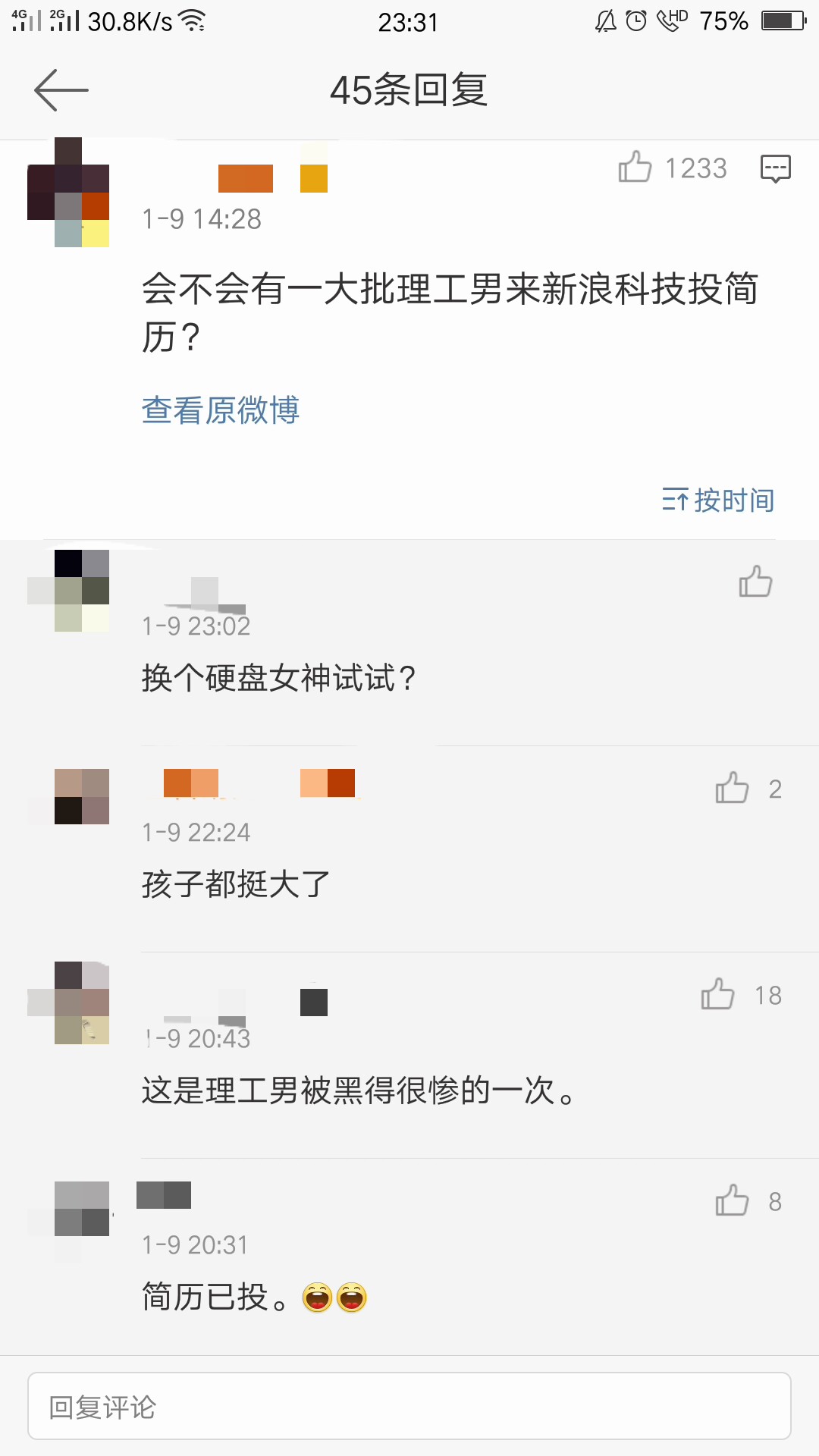Open the avatar beside 孩子都挺大了
This screenshot has height=1456, width=819.
click(69, 796)
